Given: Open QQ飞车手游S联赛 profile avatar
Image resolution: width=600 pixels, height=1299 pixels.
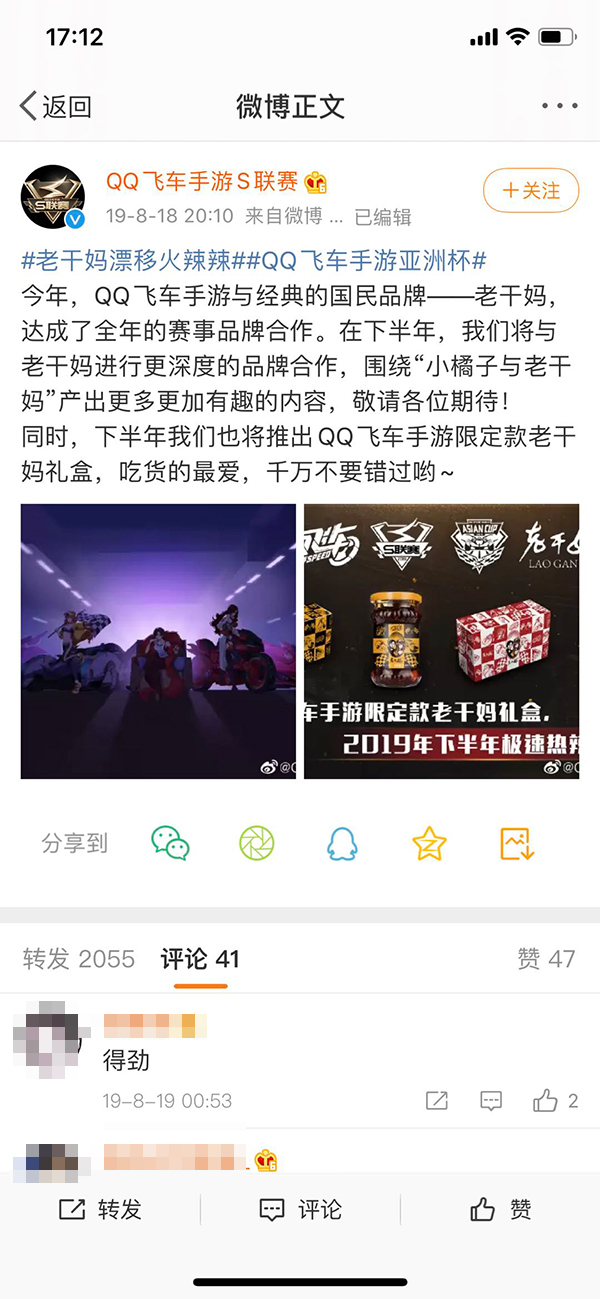Looking at the screenshot, I should (52, 196).
